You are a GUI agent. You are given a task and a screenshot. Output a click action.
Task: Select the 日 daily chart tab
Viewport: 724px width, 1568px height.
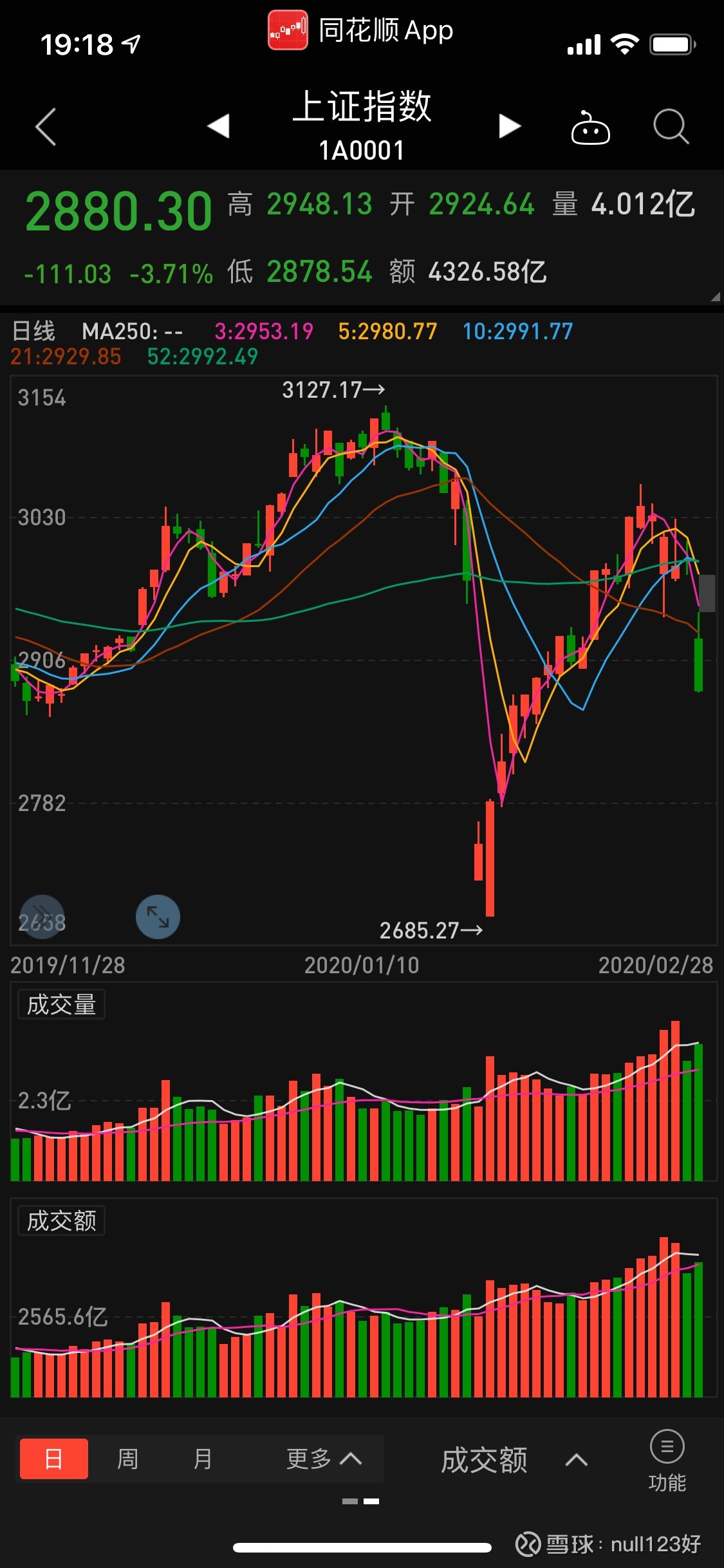(54, 1459)
